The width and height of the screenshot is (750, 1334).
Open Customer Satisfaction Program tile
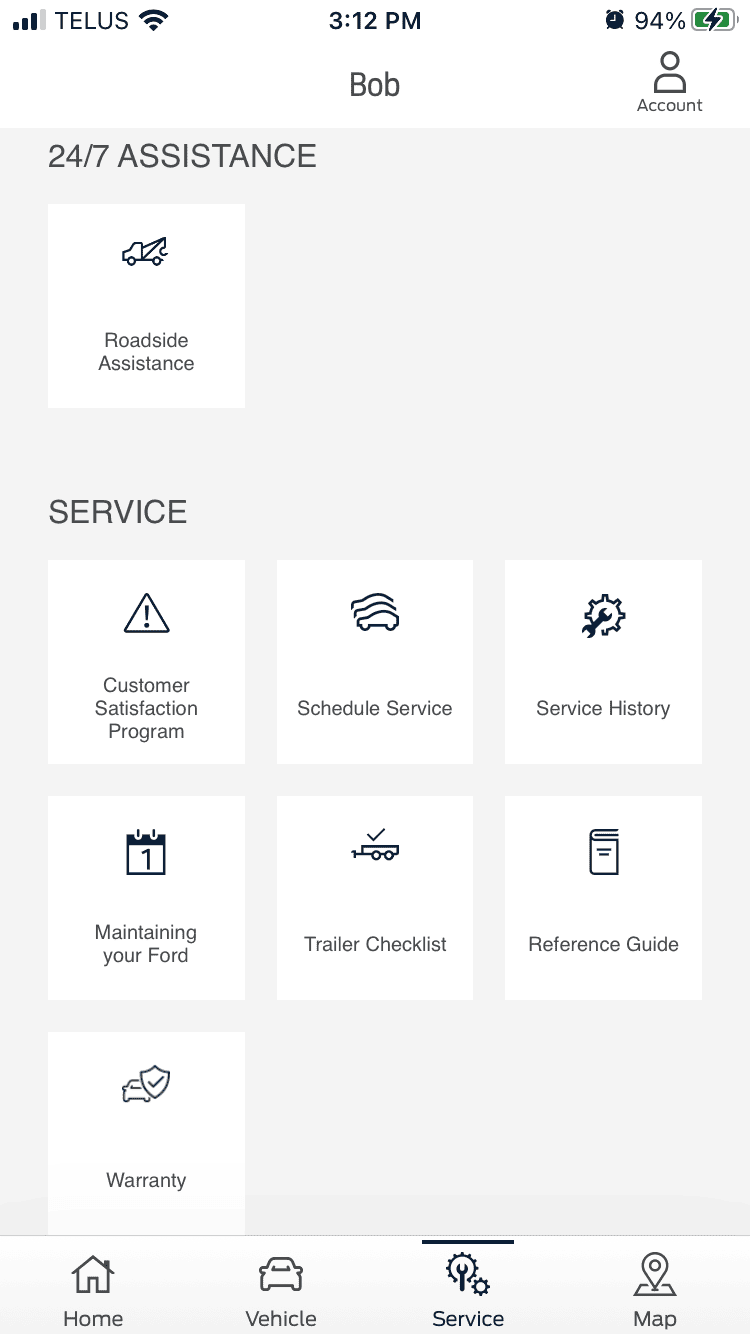(x=146, y=662)
